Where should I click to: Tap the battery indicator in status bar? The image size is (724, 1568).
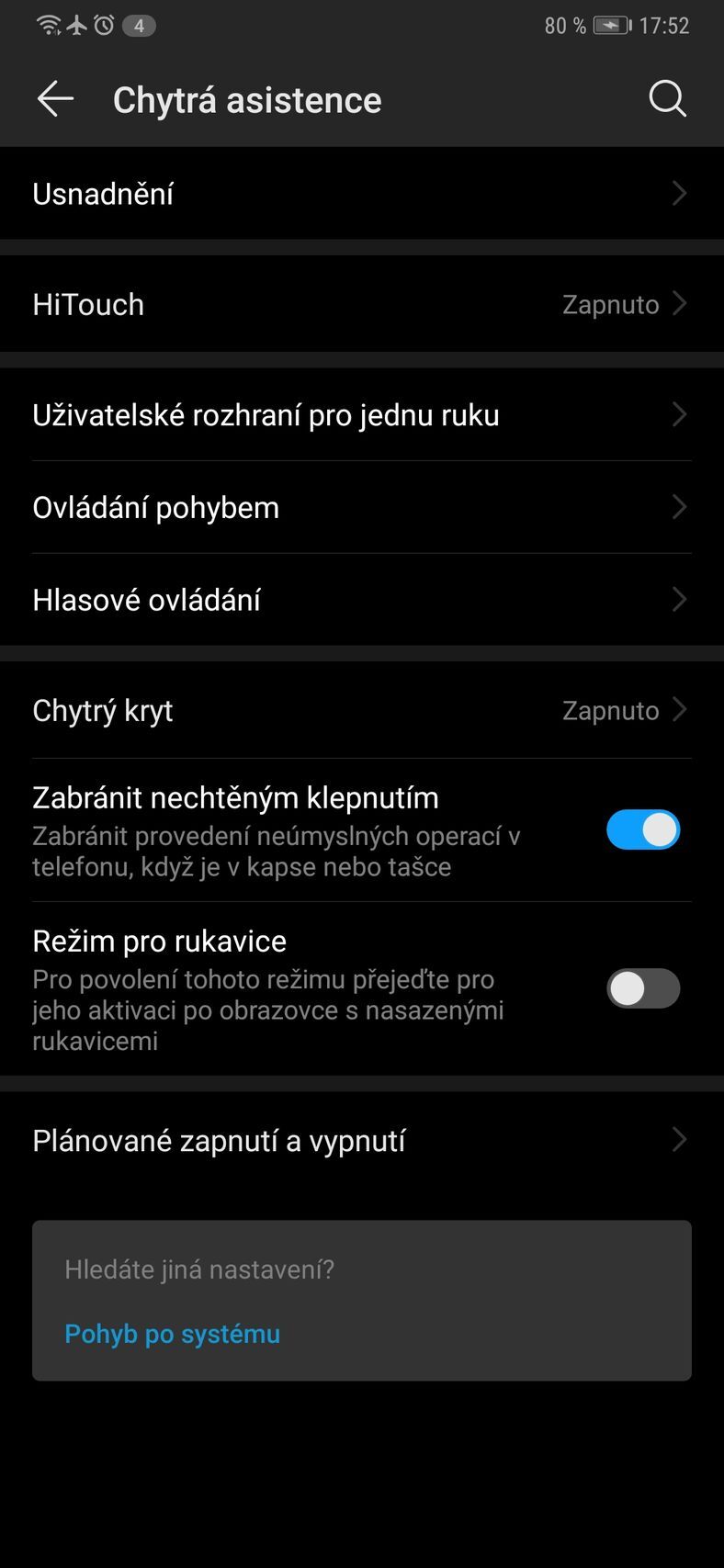pos(614,25)
